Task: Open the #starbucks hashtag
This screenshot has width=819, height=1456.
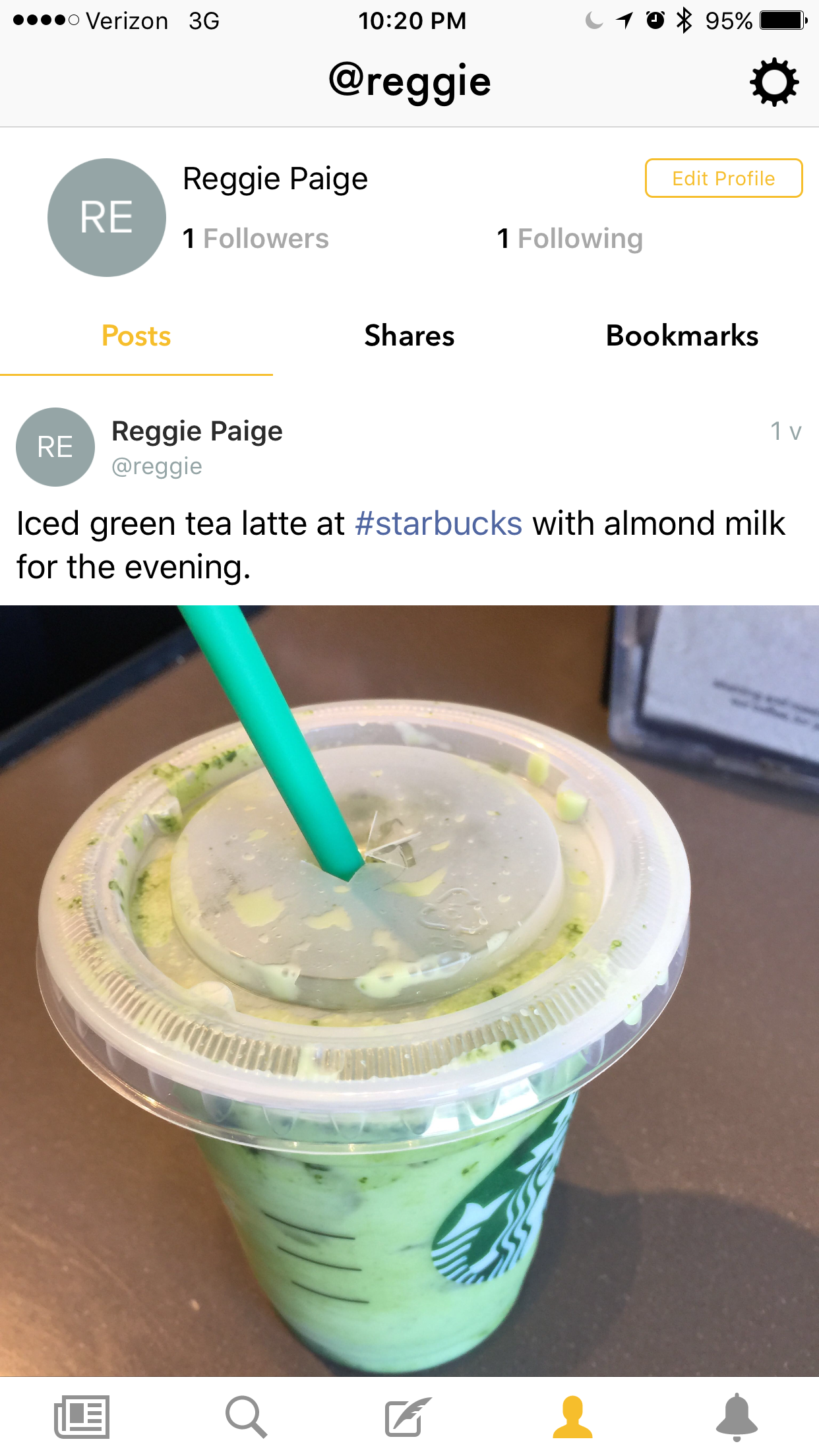Action: (x=439, y=524)
